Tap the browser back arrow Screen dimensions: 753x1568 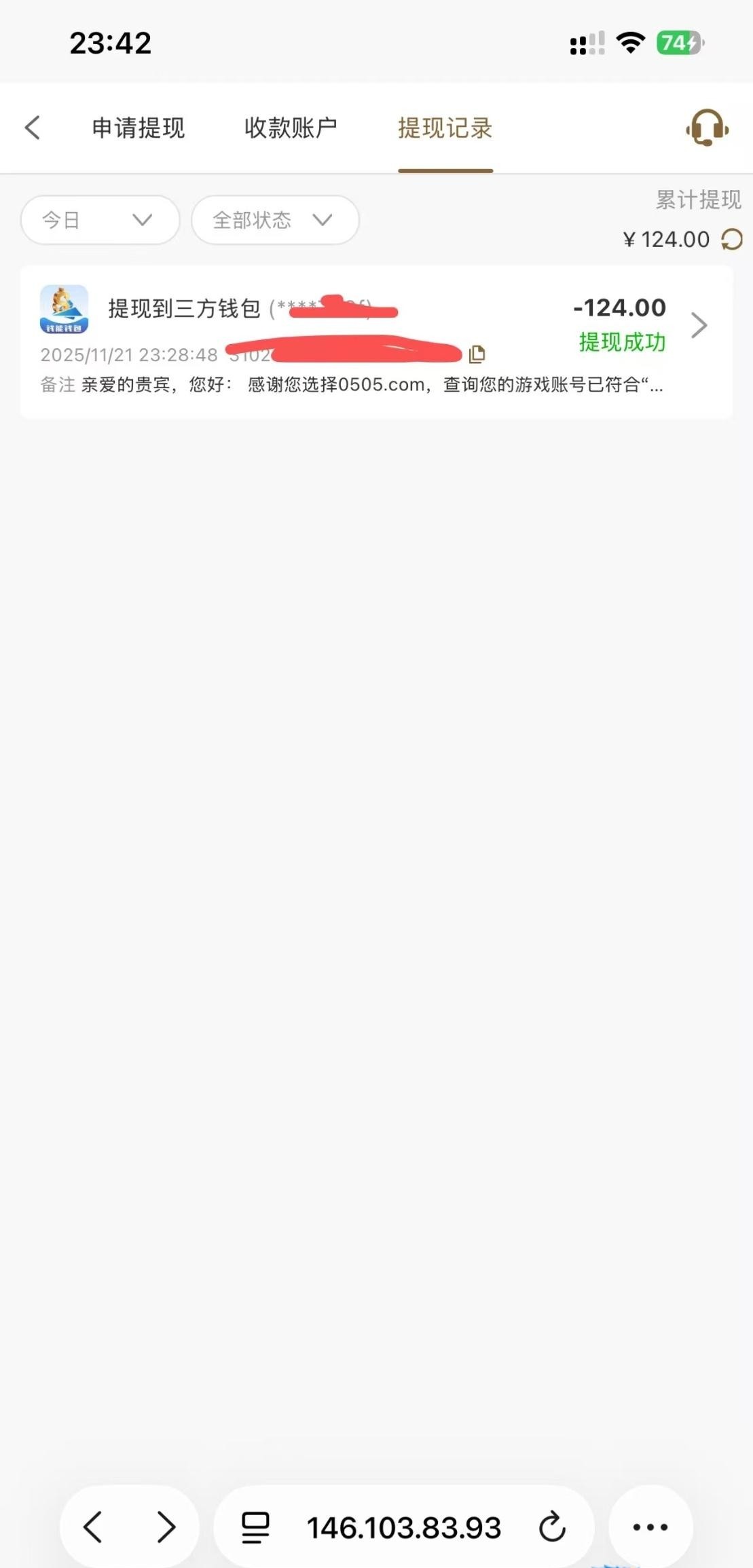(x=93, y=1527)
